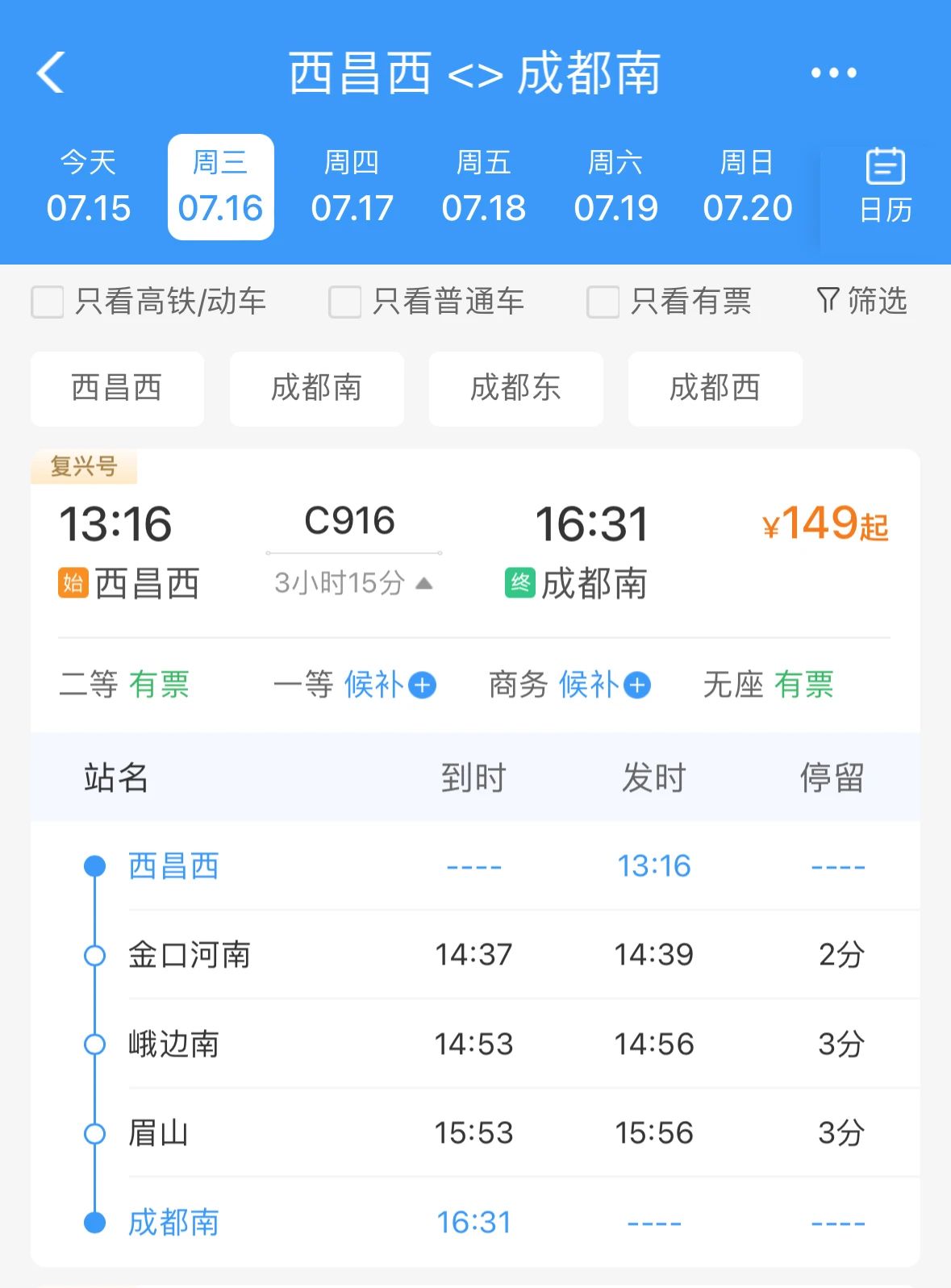Open the 日历 calendar picker
The height and width of the screenshot is (1288, 951).
click(885, 187)
